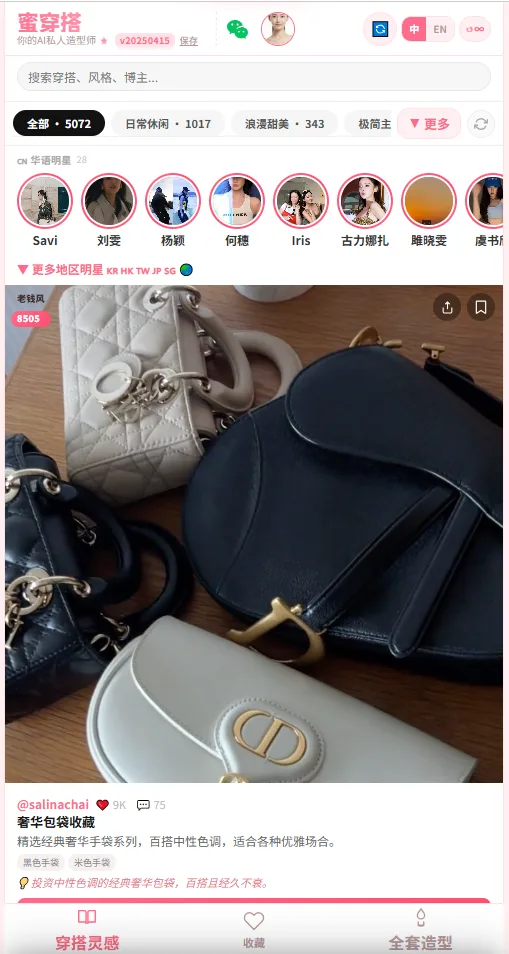Share the luxury bag post
The image size is (509, 954).
click(447, 307)
